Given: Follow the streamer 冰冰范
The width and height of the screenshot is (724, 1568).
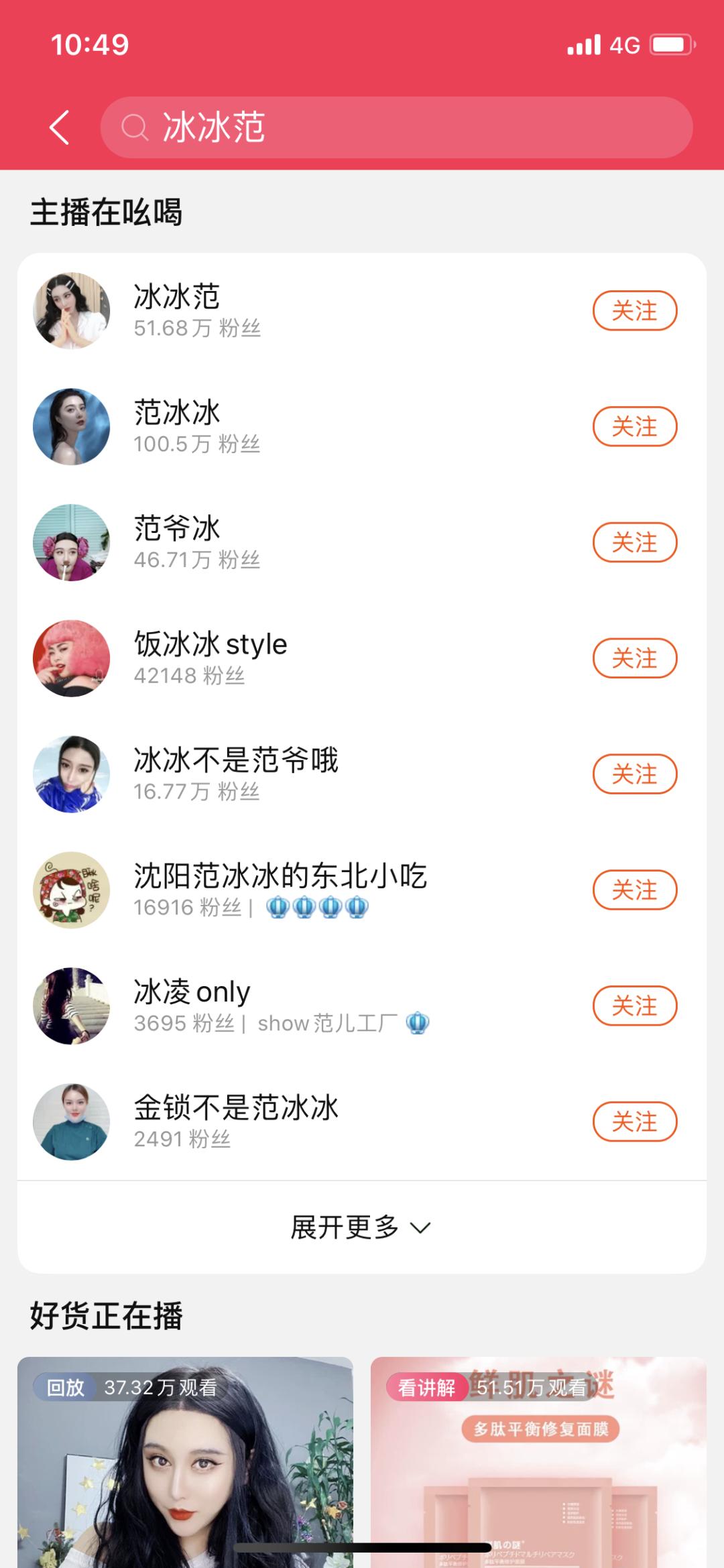Looking at the screenshot, I should [x=634, y=310].
